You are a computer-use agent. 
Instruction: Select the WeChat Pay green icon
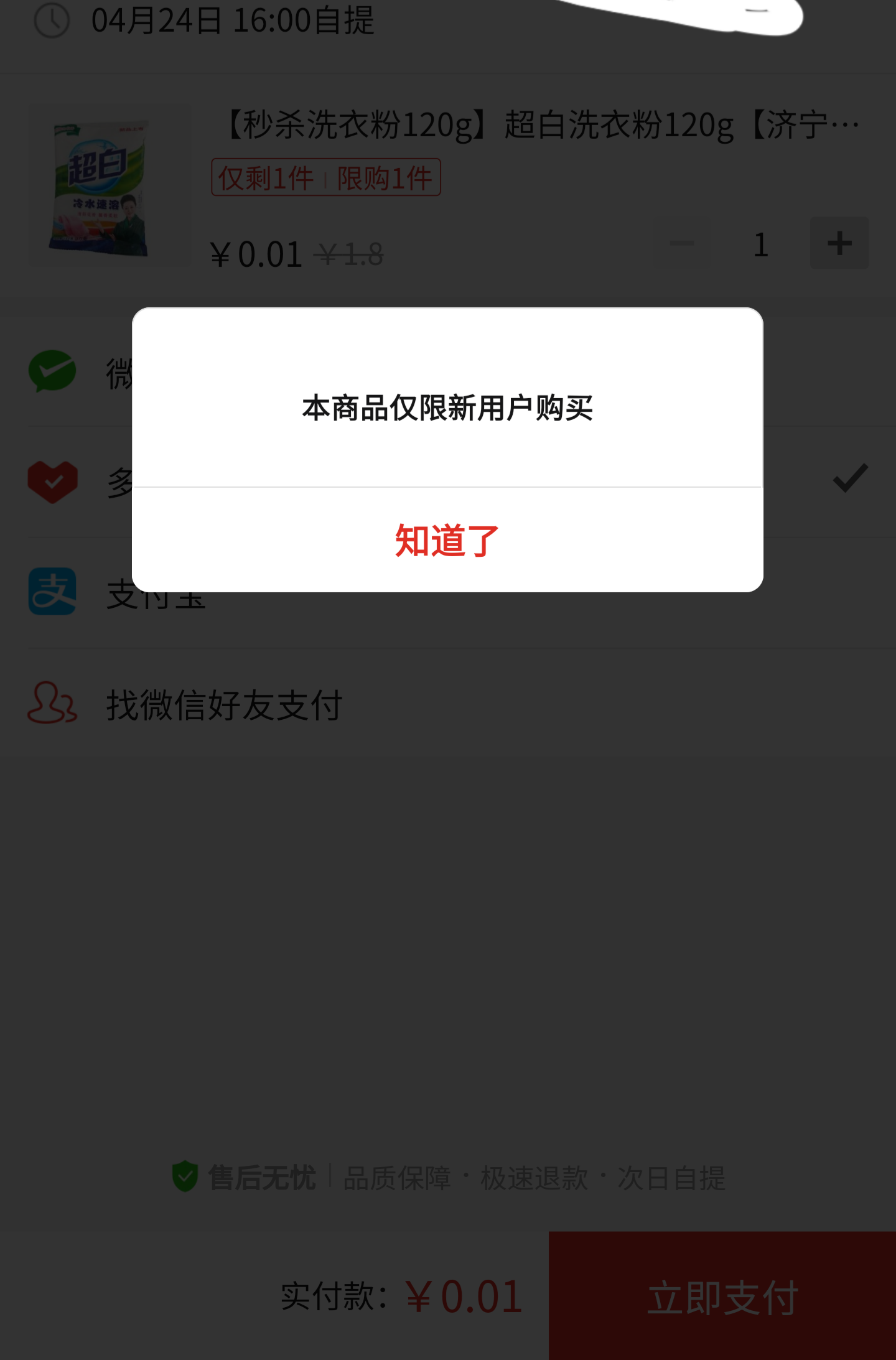point(53,371)
